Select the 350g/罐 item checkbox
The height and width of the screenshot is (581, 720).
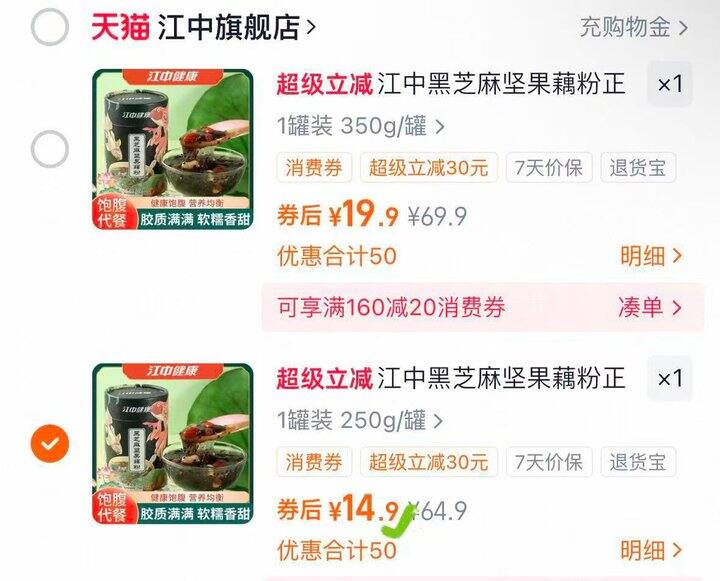coord(49,151)
